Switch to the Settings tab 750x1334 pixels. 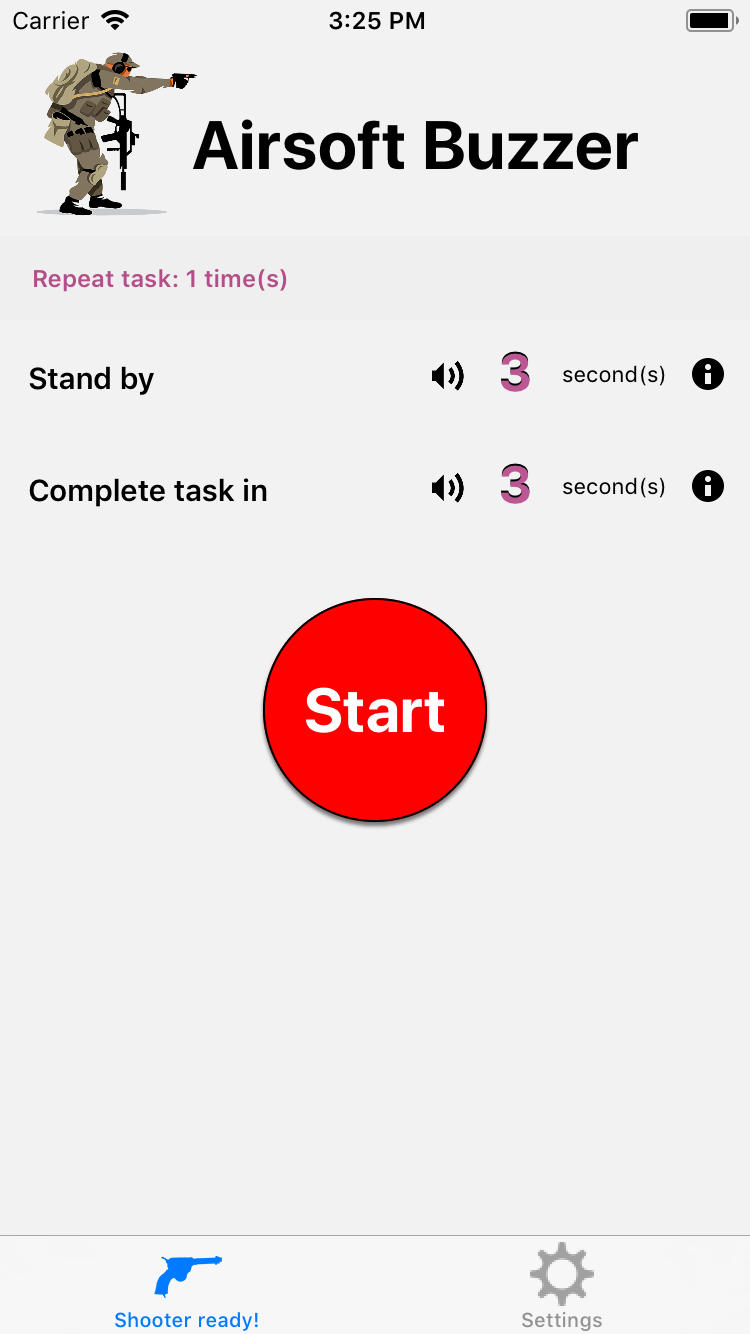pyautogui.click(x=562, y=1286)
